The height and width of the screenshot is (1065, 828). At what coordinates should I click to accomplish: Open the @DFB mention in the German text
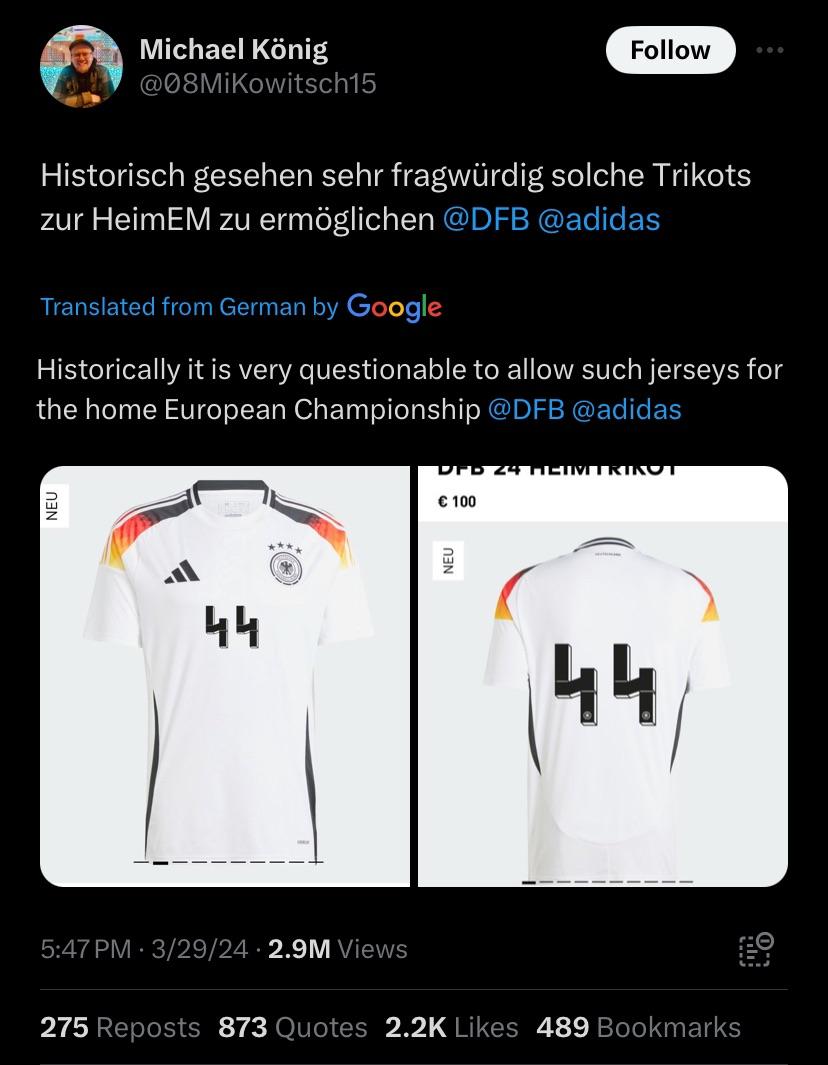click(x=484, y=219)
